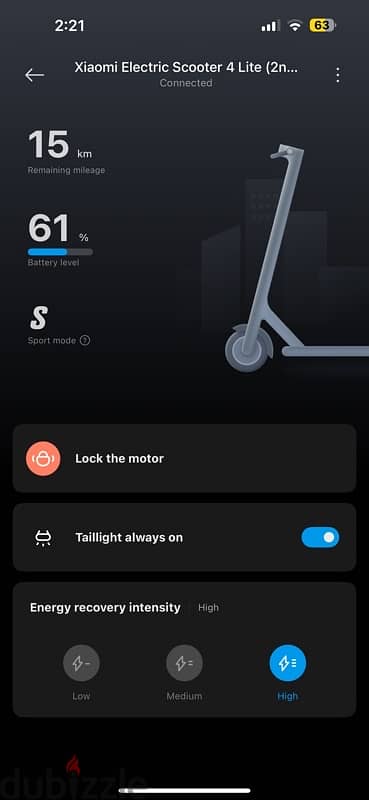Image resolution: width=369 pixels, height=800 pixels.
Task: Select Low energy recovery intensity
Action: coord(81,663)
